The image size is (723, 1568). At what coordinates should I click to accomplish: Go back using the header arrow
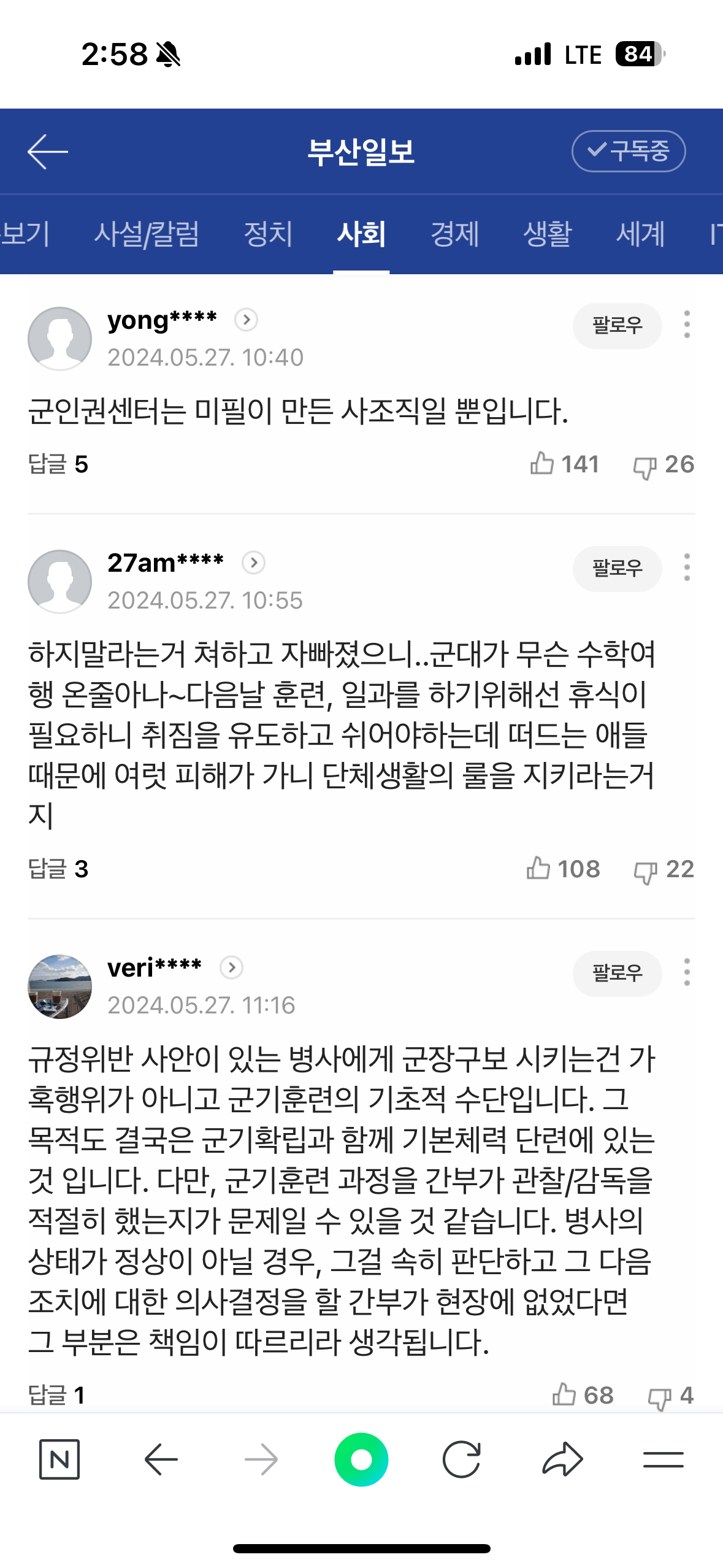click(x=47, y=152)
